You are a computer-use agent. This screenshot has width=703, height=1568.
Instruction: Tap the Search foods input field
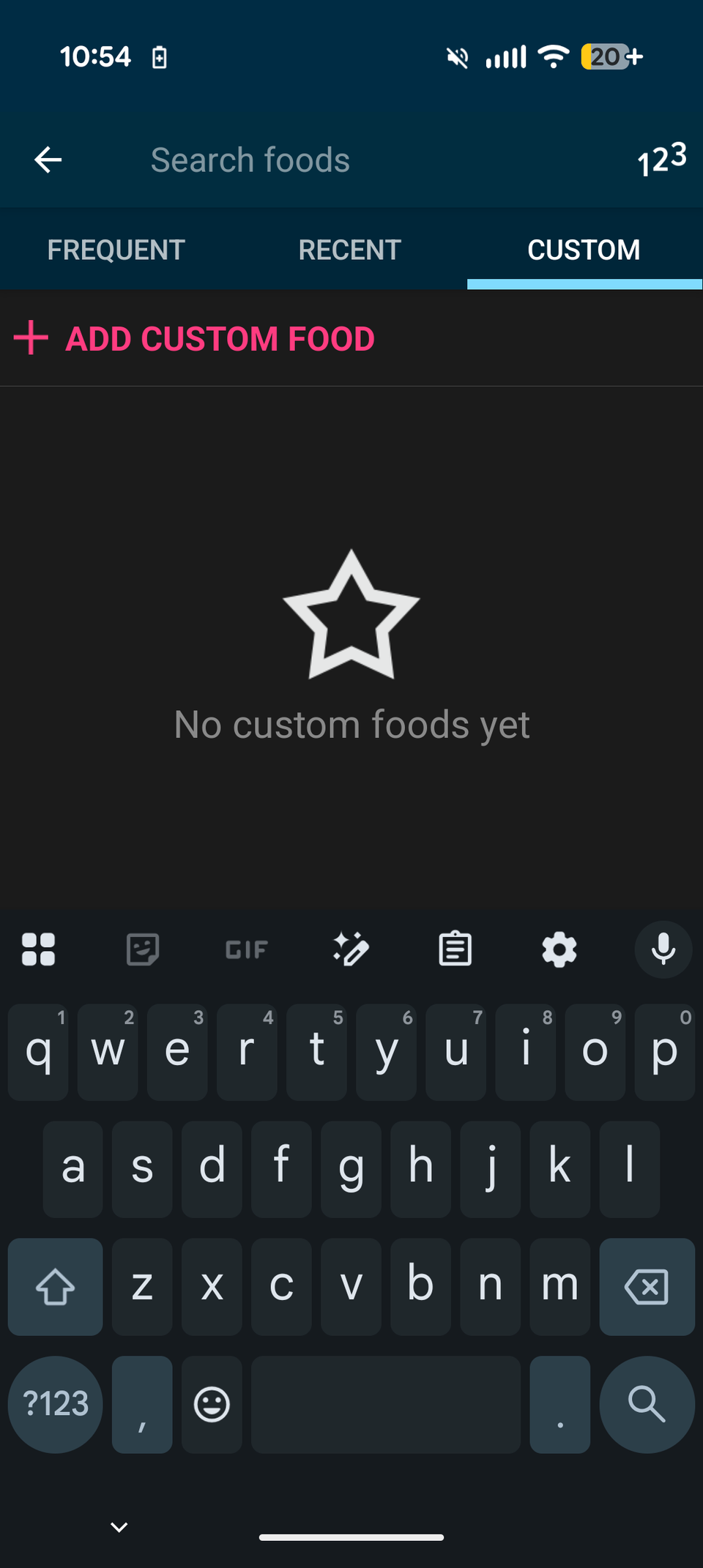pos(250,160)
